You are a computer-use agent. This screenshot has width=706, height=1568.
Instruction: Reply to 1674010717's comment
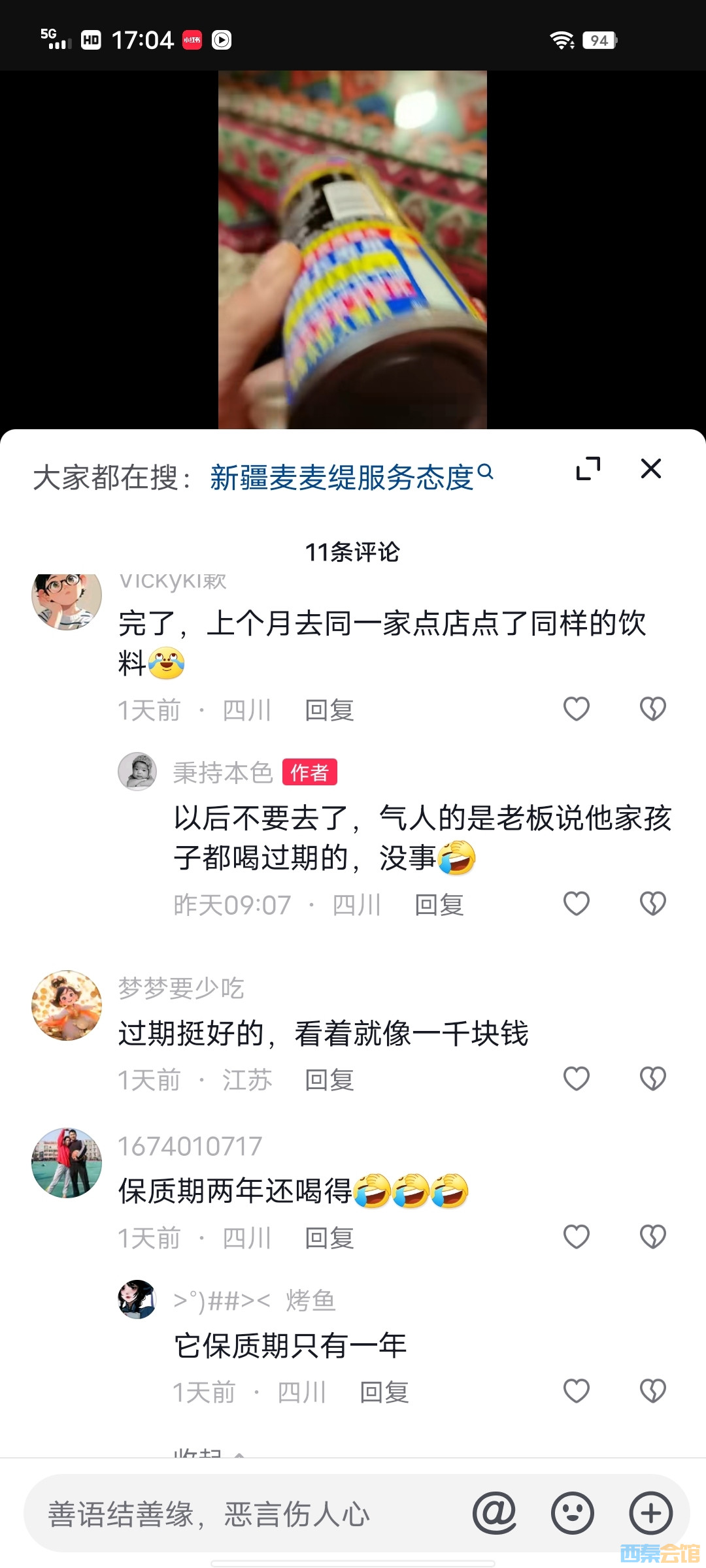[x=329, y=1238]
